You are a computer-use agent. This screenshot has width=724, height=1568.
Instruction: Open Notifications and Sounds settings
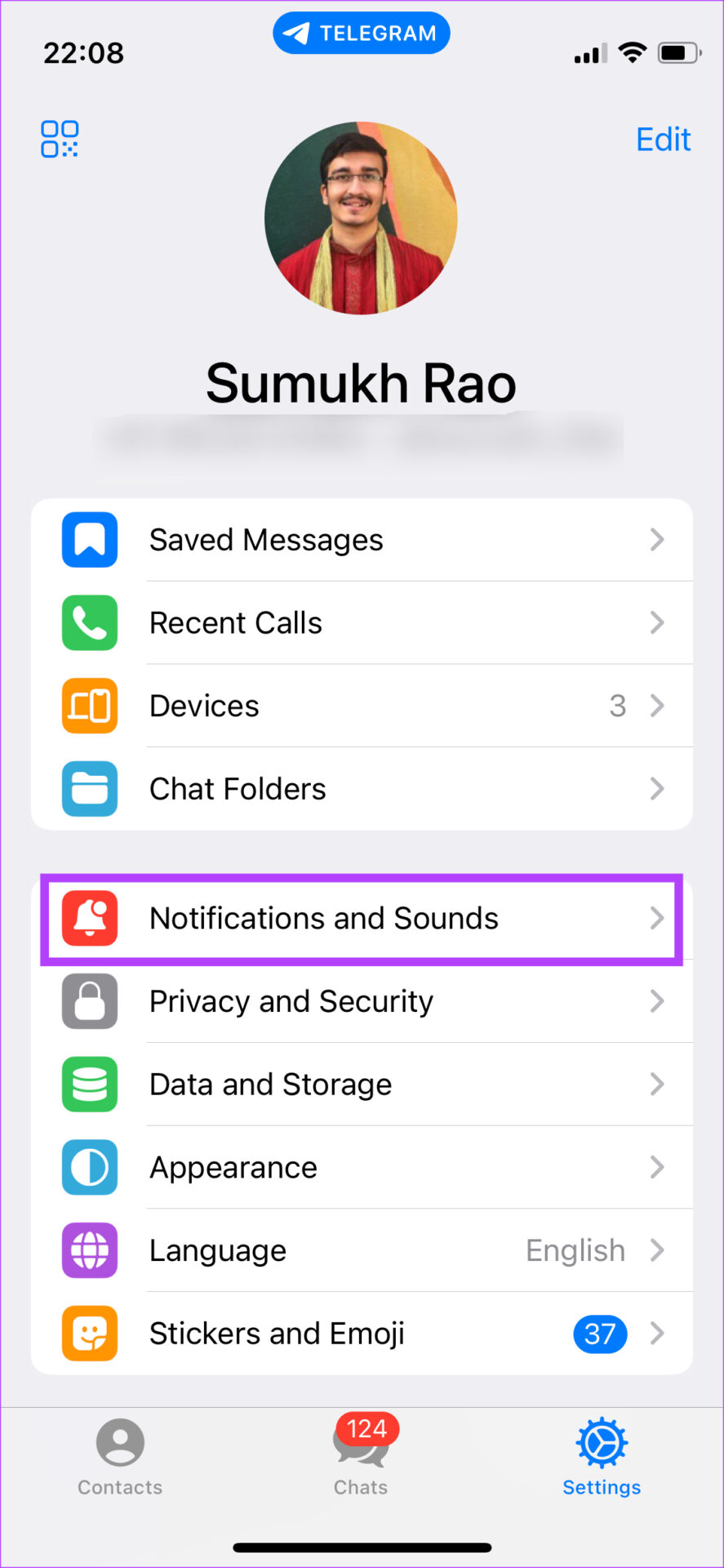pos(362,919)
